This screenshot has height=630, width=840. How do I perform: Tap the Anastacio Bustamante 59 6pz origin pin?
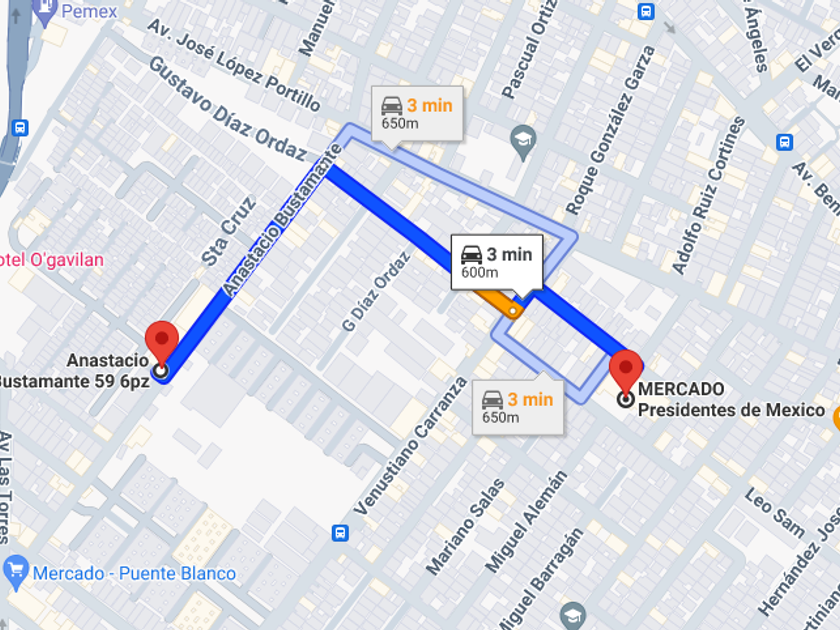click(x=162, y=342)
